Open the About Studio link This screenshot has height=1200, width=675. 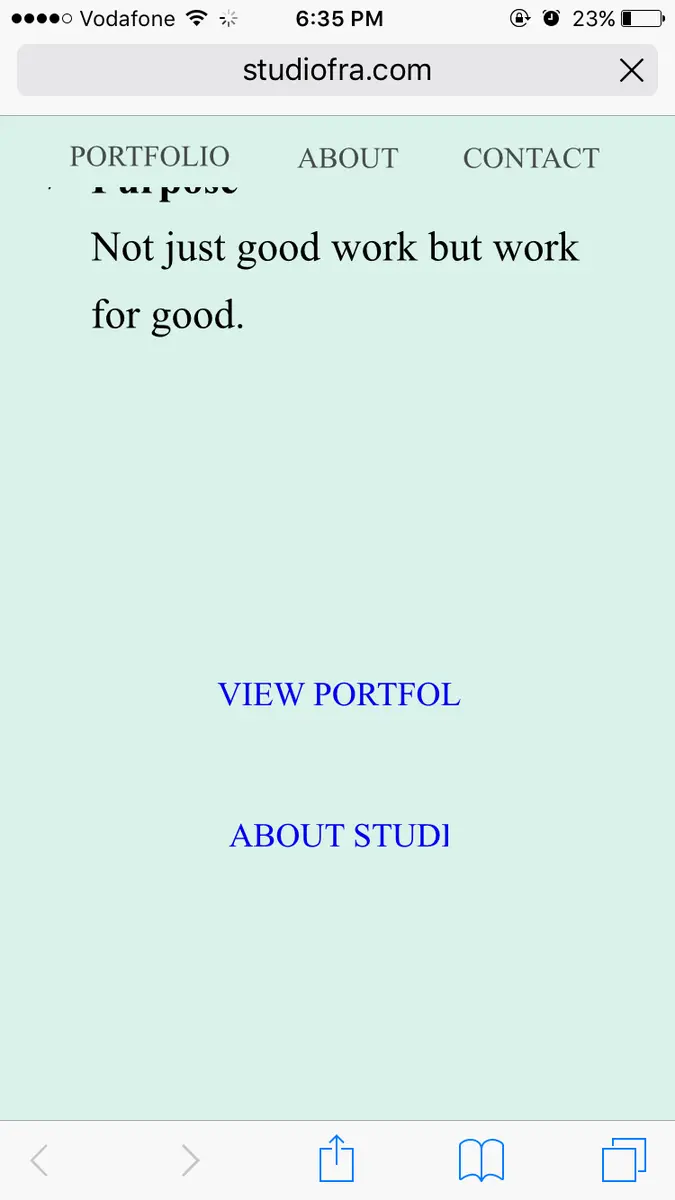tap(339, 835)
